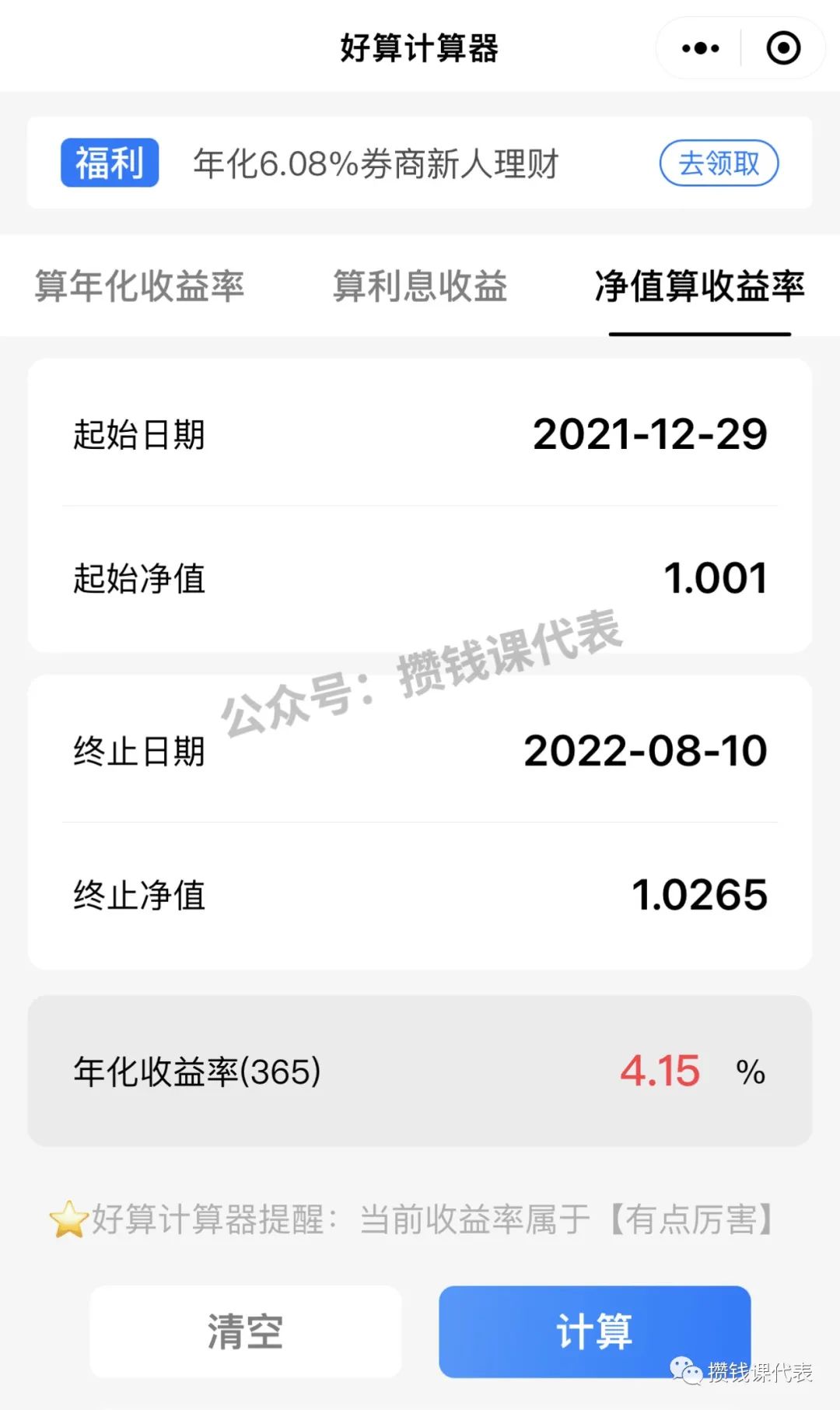840x1410 pixels.
Task: Click the red 4.15 result value
Action: [660, 1072]
